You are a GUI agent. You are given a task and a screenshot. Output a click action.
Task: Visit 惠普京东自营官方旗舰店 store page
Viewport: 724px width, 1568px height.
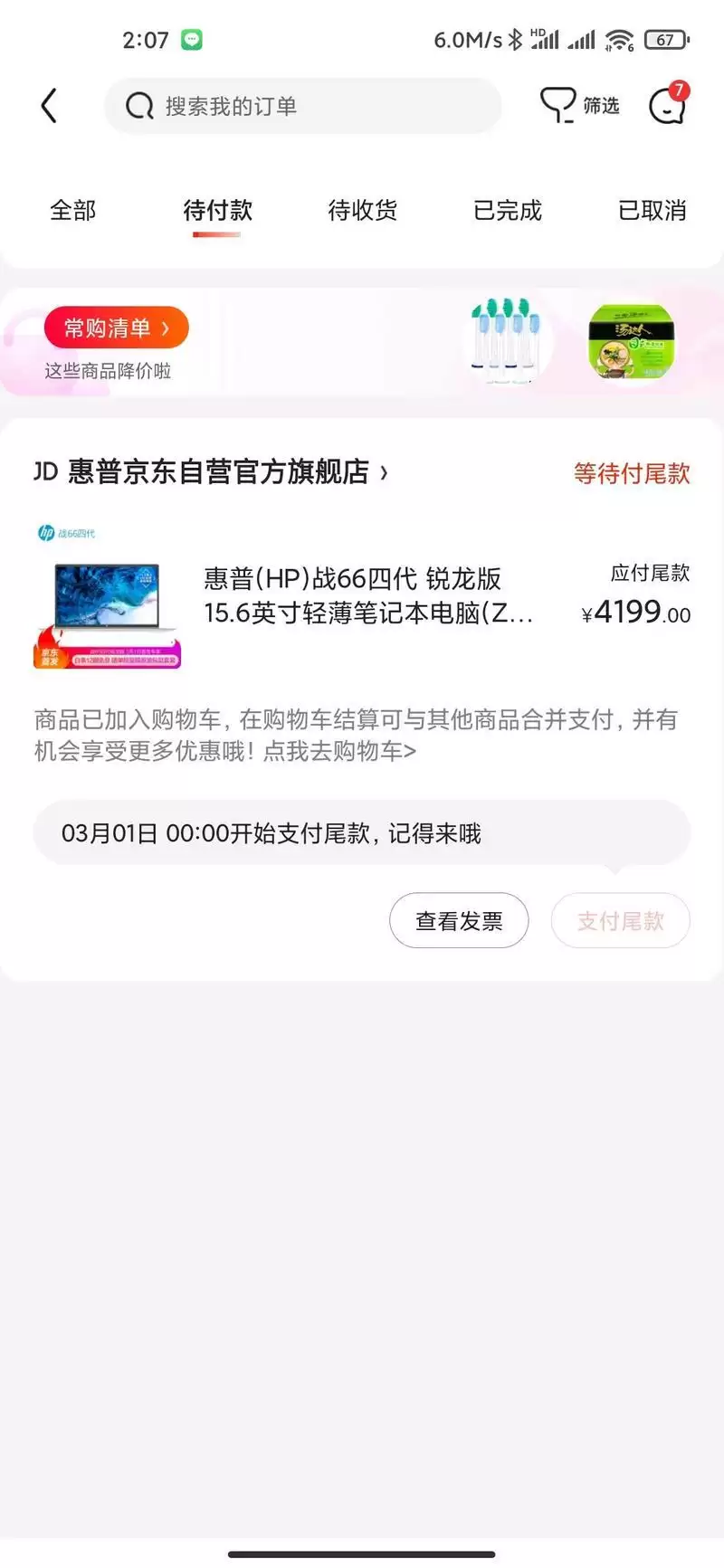pyautogui.click(x=218, y=472)
